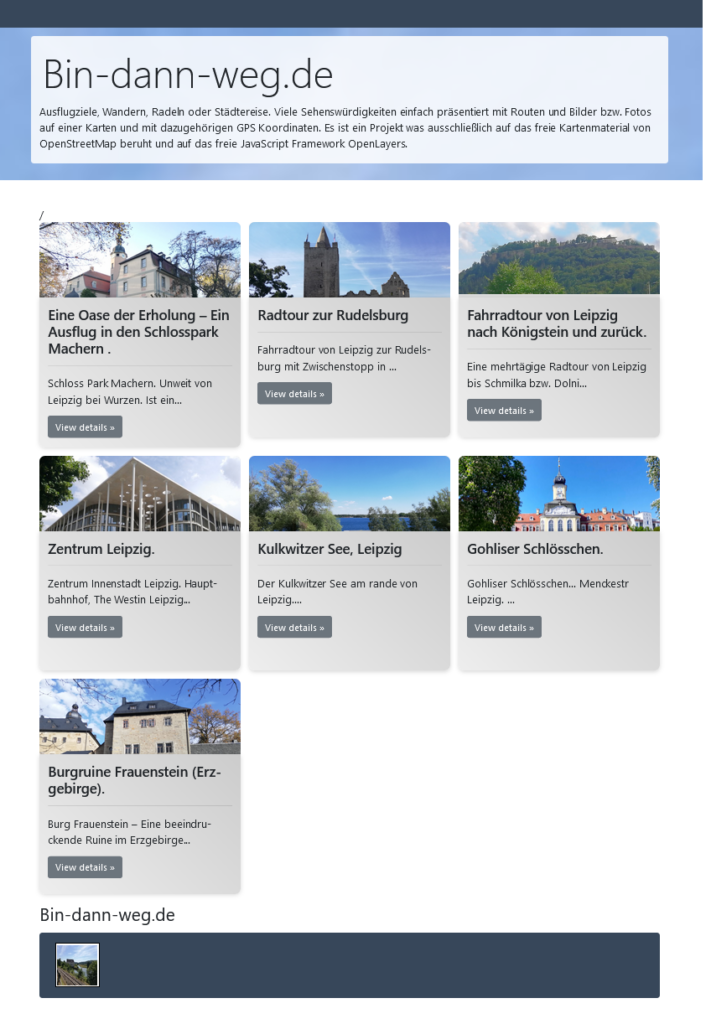
Task: View details for Burgruine Frauenstein
Action: point(85,867)
